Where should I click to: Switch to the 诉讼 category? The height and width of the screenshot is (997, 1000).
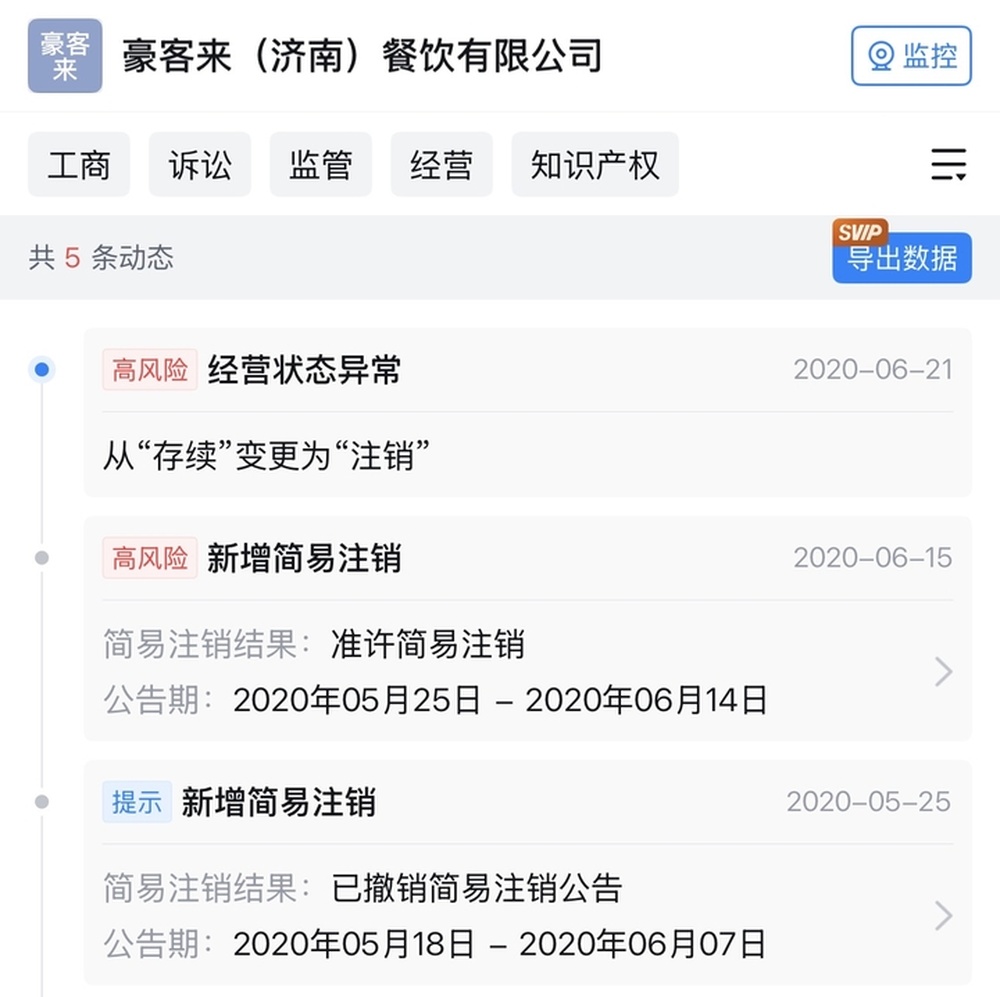200,165
